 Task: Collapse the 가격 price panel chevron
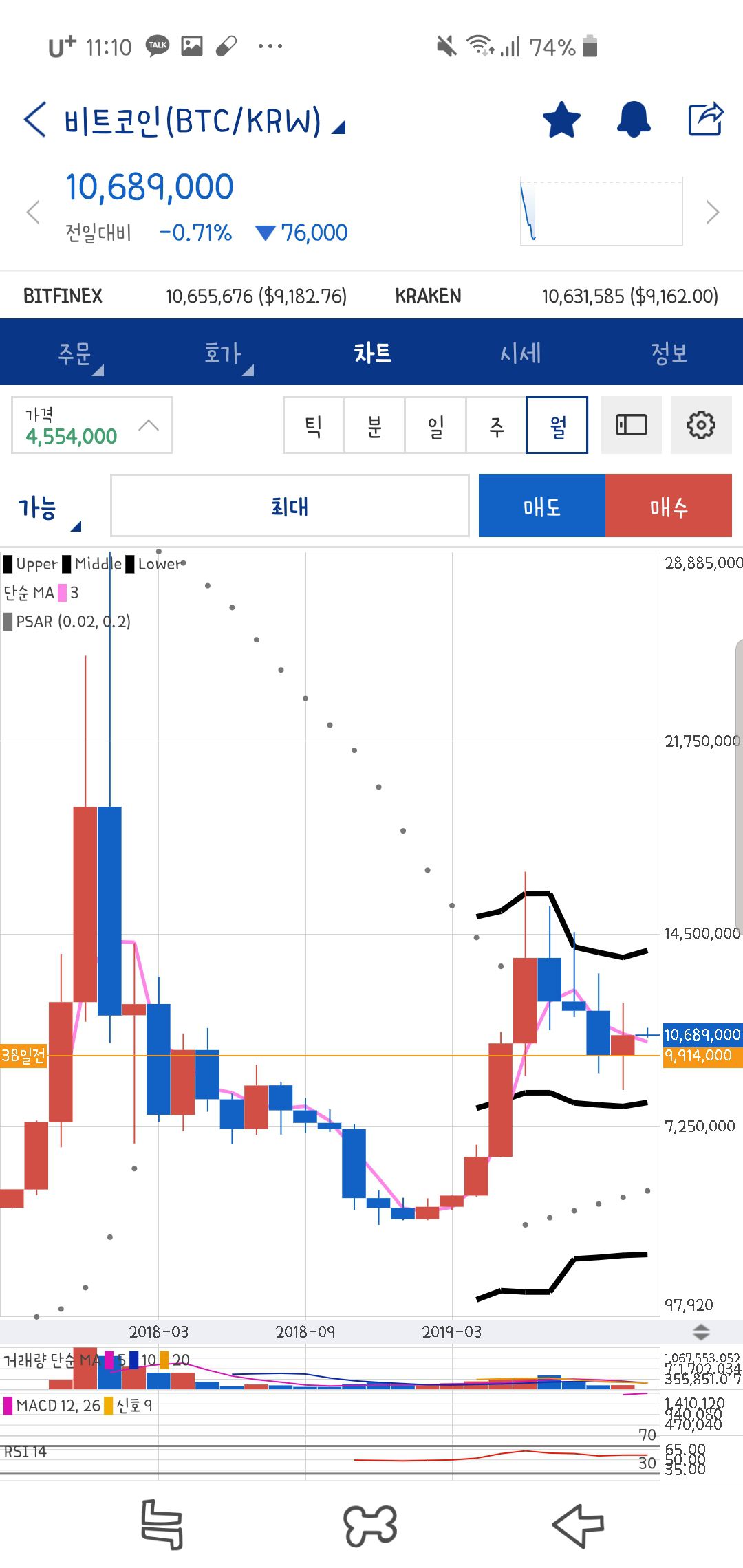pos(147,425)
